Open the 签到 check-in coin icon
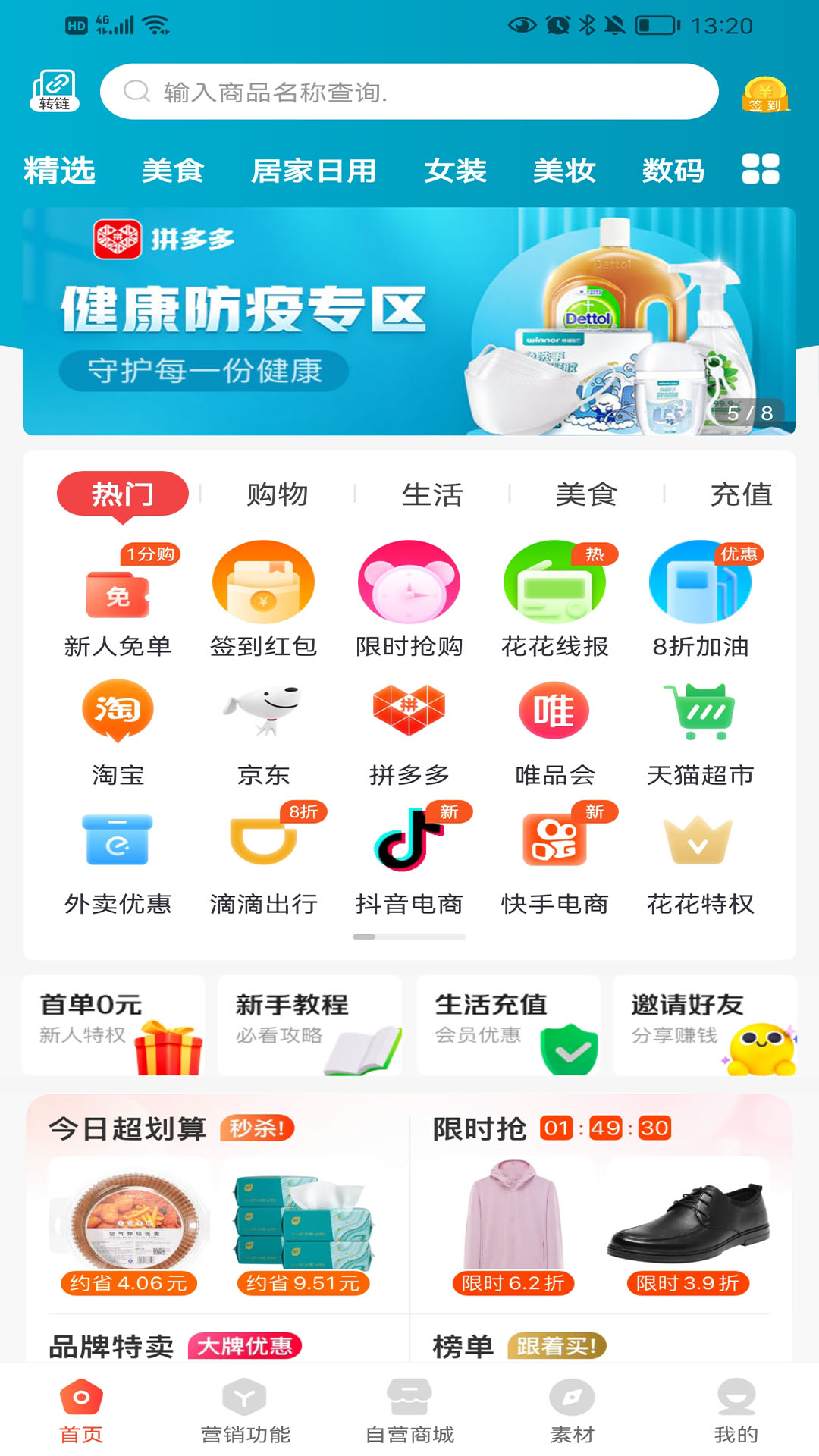The image size is (819, 1456). 765,95
